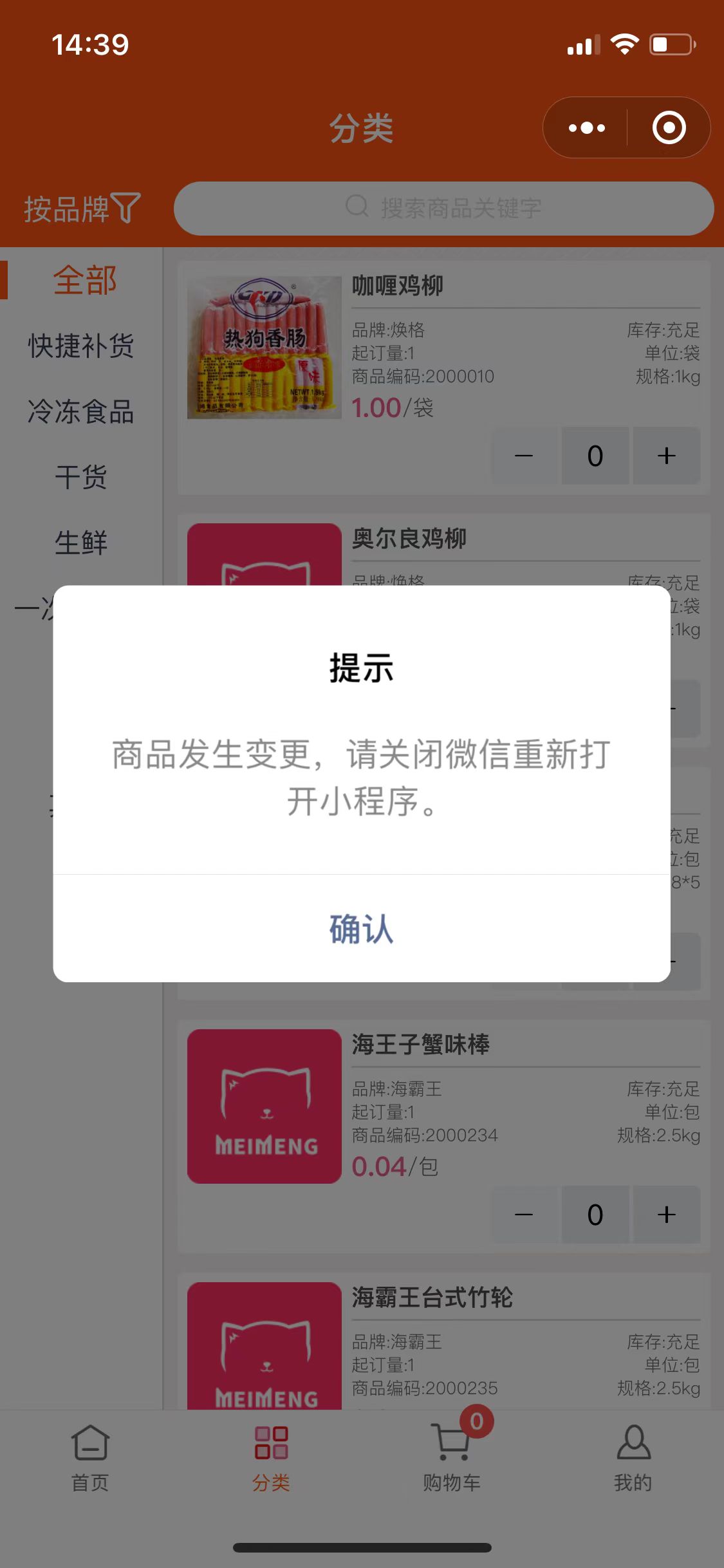This screenshot has width=724, height=1568.
Task: Reduce the 海王子蟹味棒 quantity by one
Action: [x=524, y=1215]
